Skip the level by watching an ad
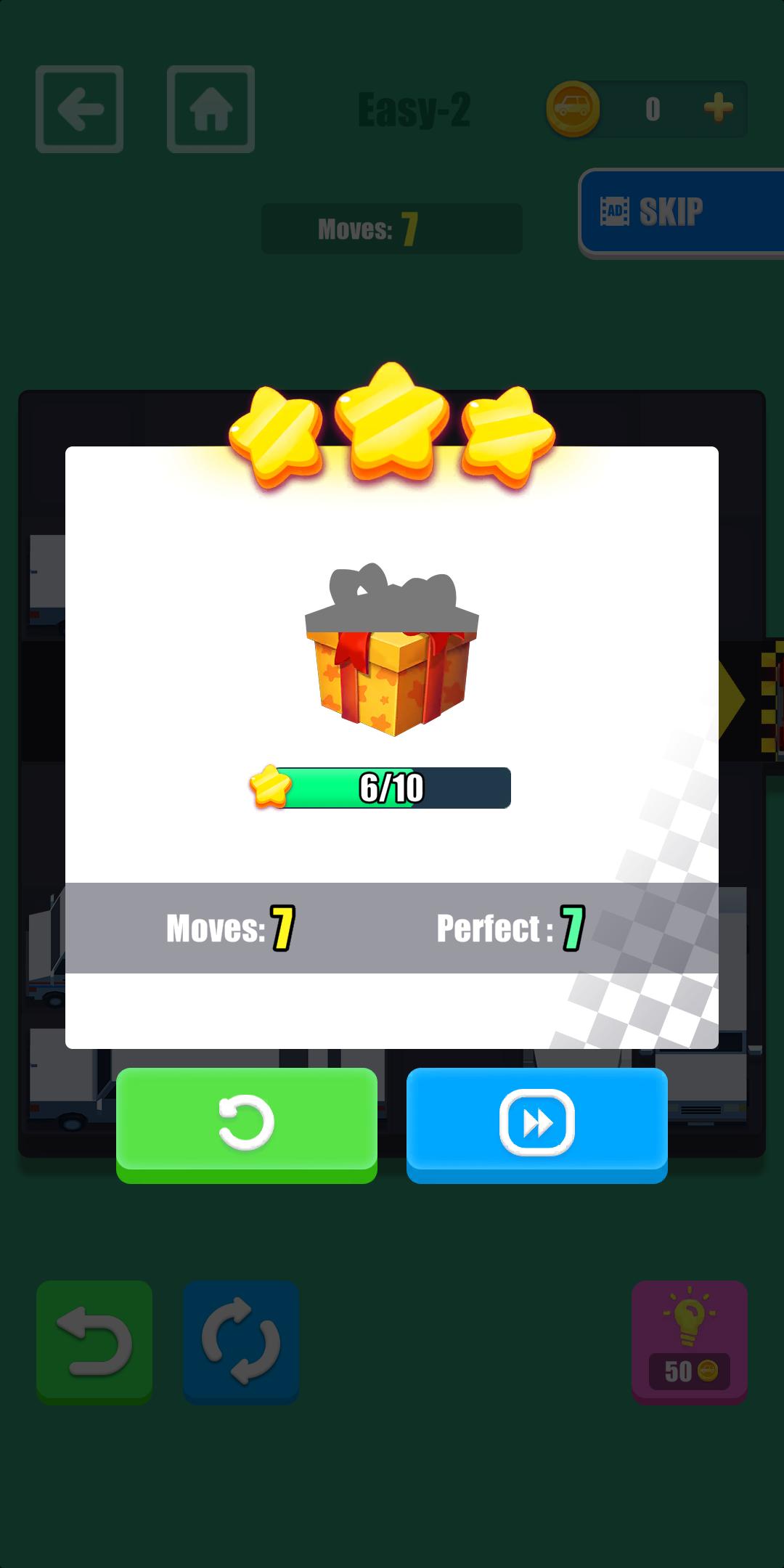Screen dimensions: 784x1568 pyautogui.click(x=680, y=213)
